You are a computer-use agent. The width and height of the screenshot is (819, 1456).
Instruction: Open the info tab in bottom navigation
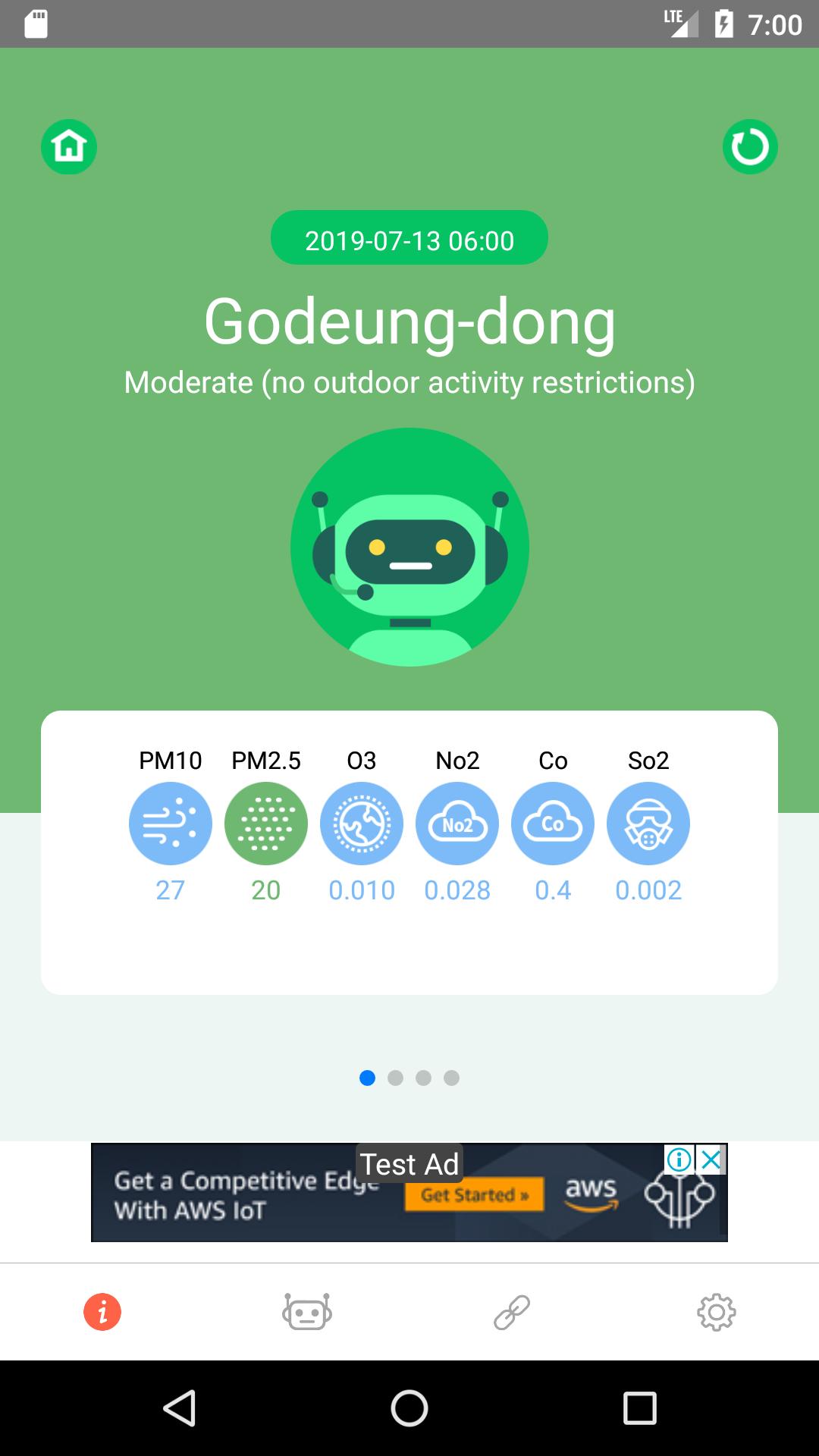pyautogui.click(x=102, y=1312)
